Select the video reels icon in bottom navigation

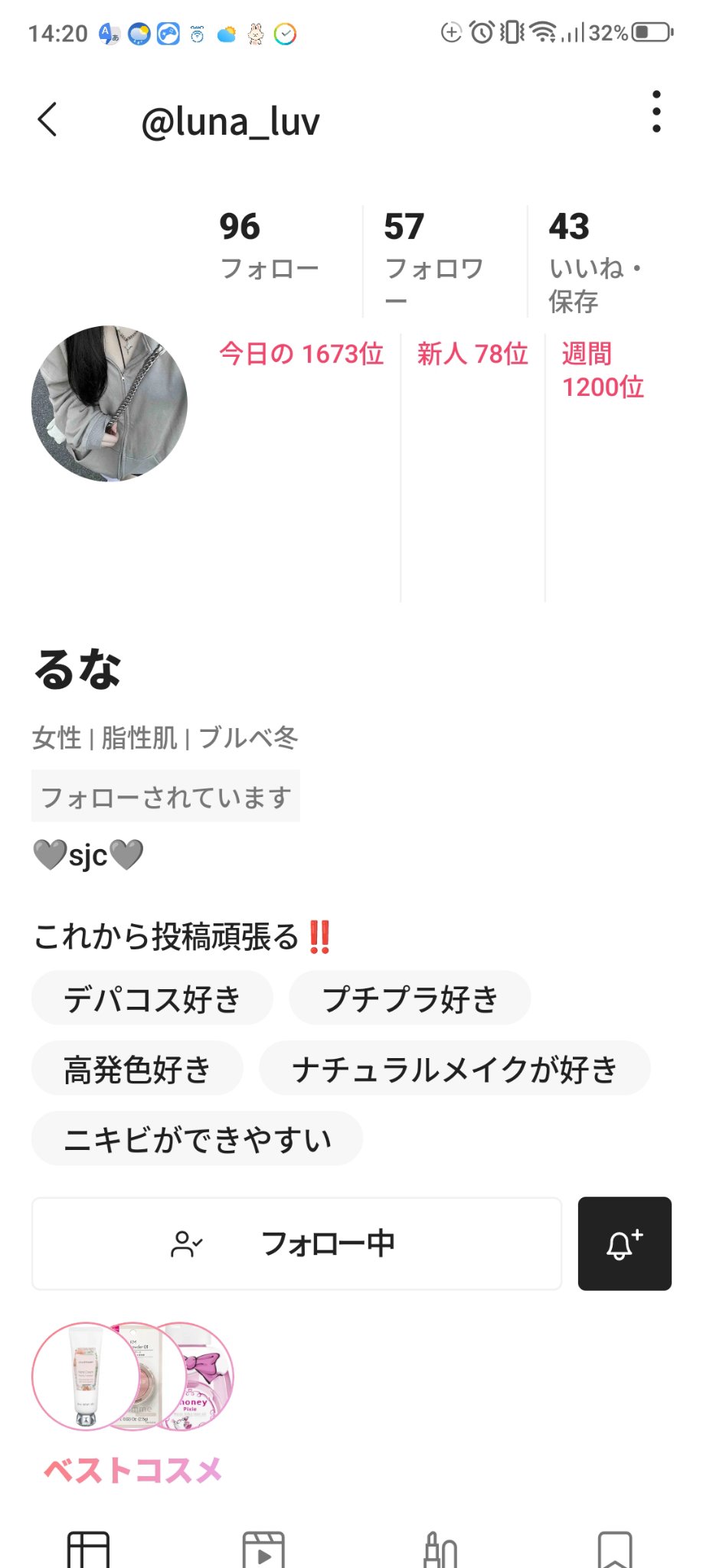tap(263, 1547)
